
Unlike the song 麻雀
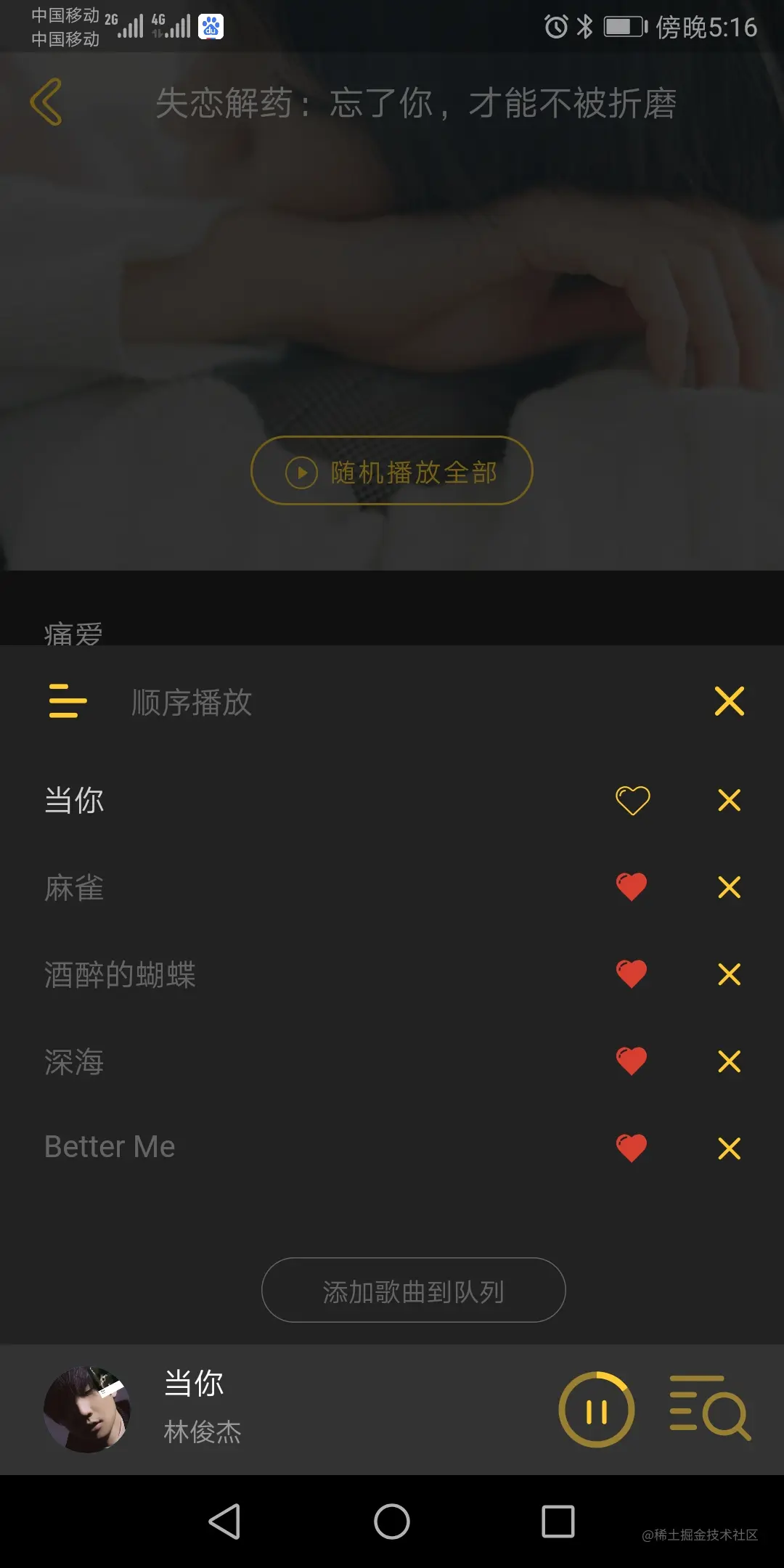coord(632,887)
